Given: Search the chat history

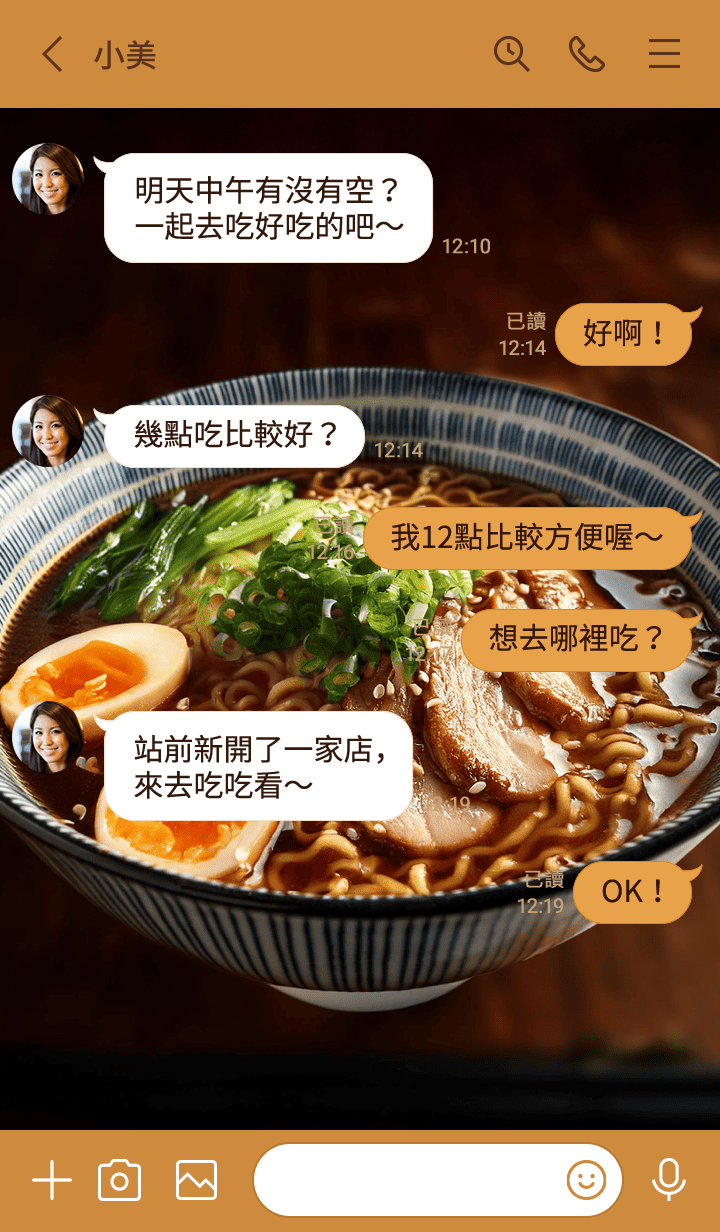Looking at the screenshot, I should click(x=511, y=54).
